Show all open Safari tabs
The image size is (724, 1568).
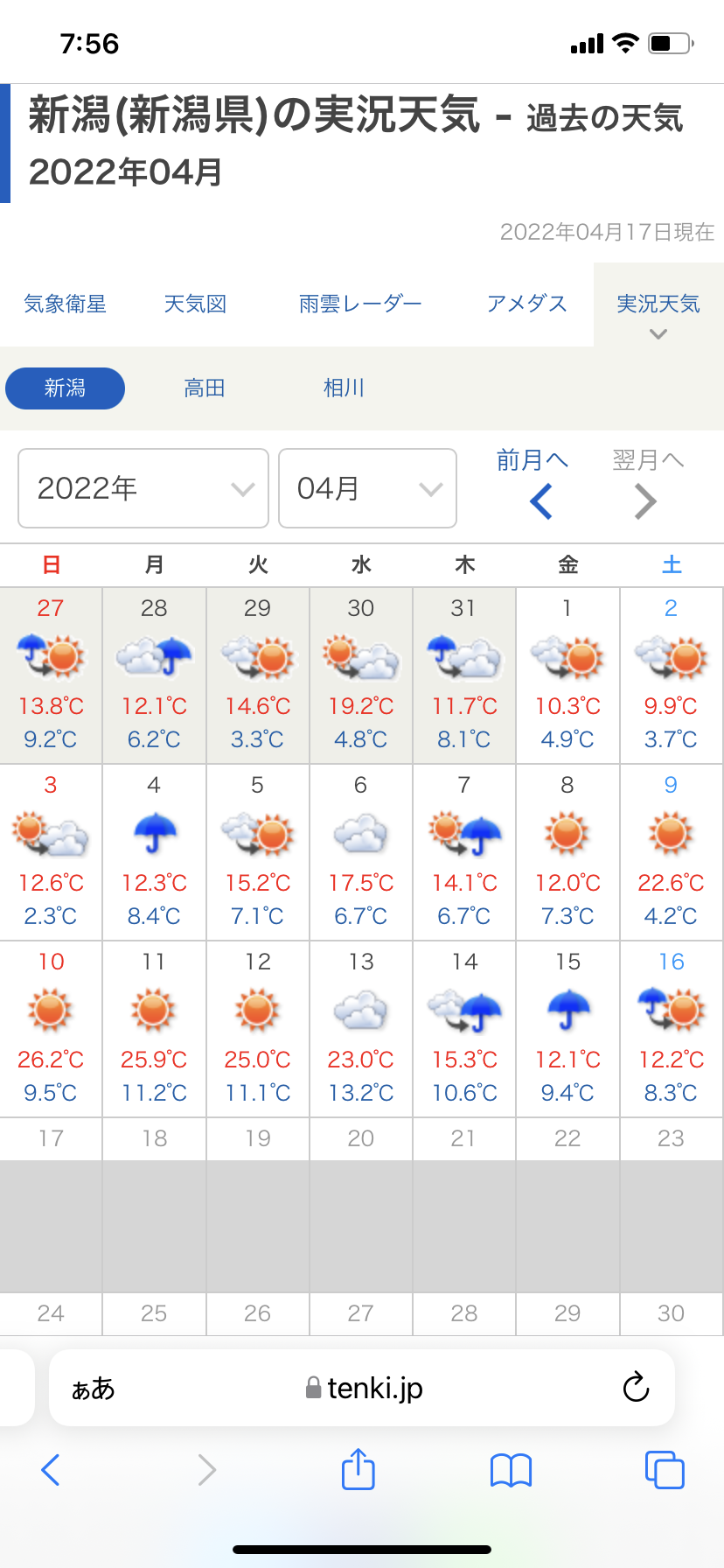[665, 1470]
